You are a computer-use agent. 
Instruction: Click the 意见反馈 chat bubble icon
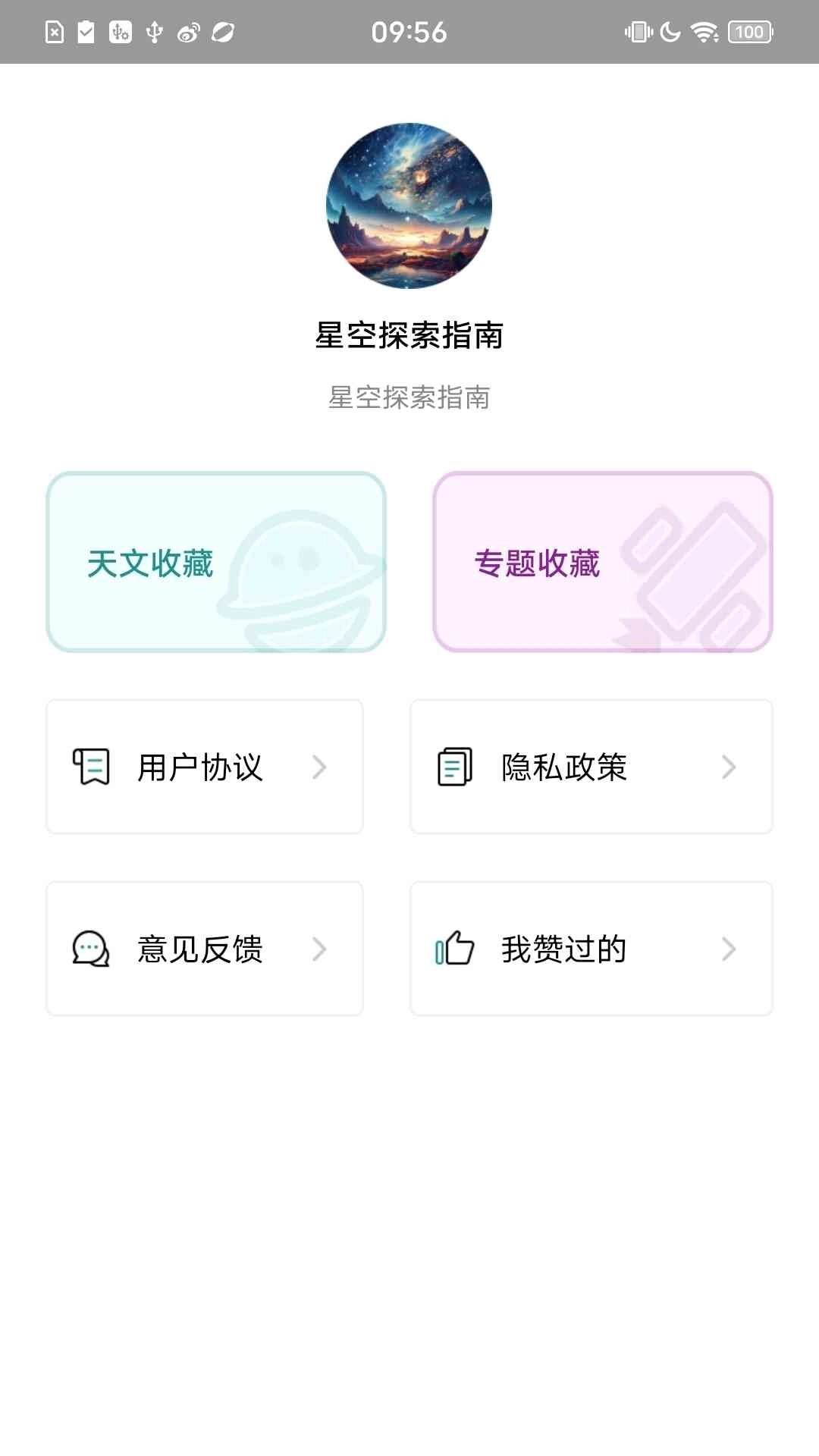click(x=90, y=948)
